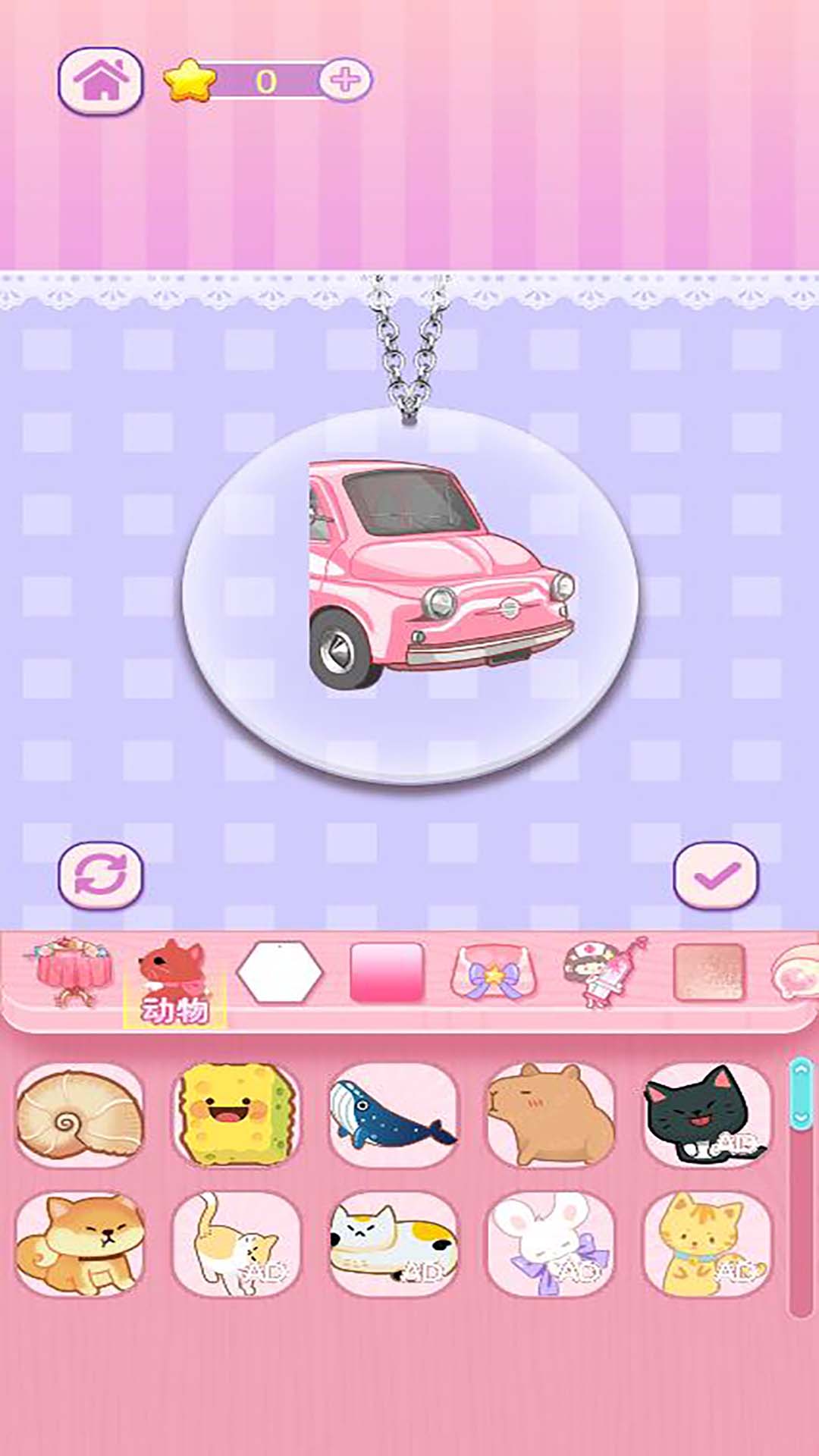Pick the yellow sponge sticker
This screenshot has height=1456, width=819.
click(237, 1115)
